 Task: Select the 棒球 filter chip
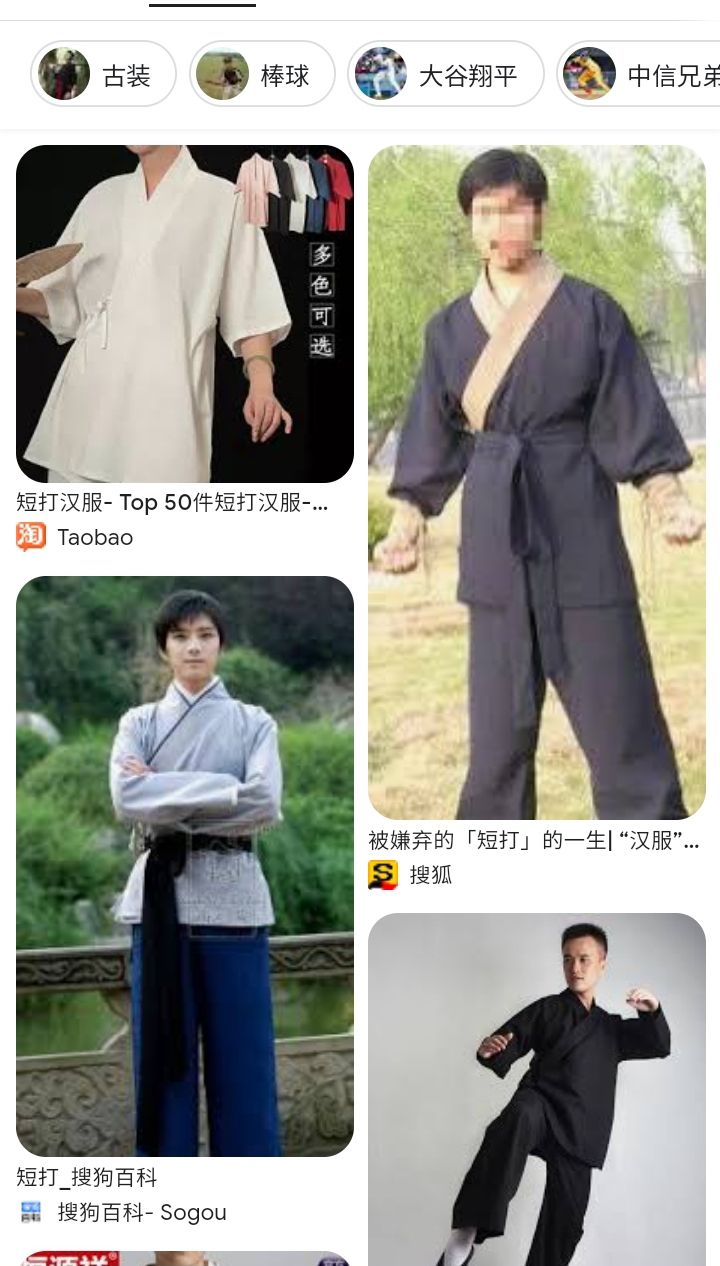click(262, 75)
